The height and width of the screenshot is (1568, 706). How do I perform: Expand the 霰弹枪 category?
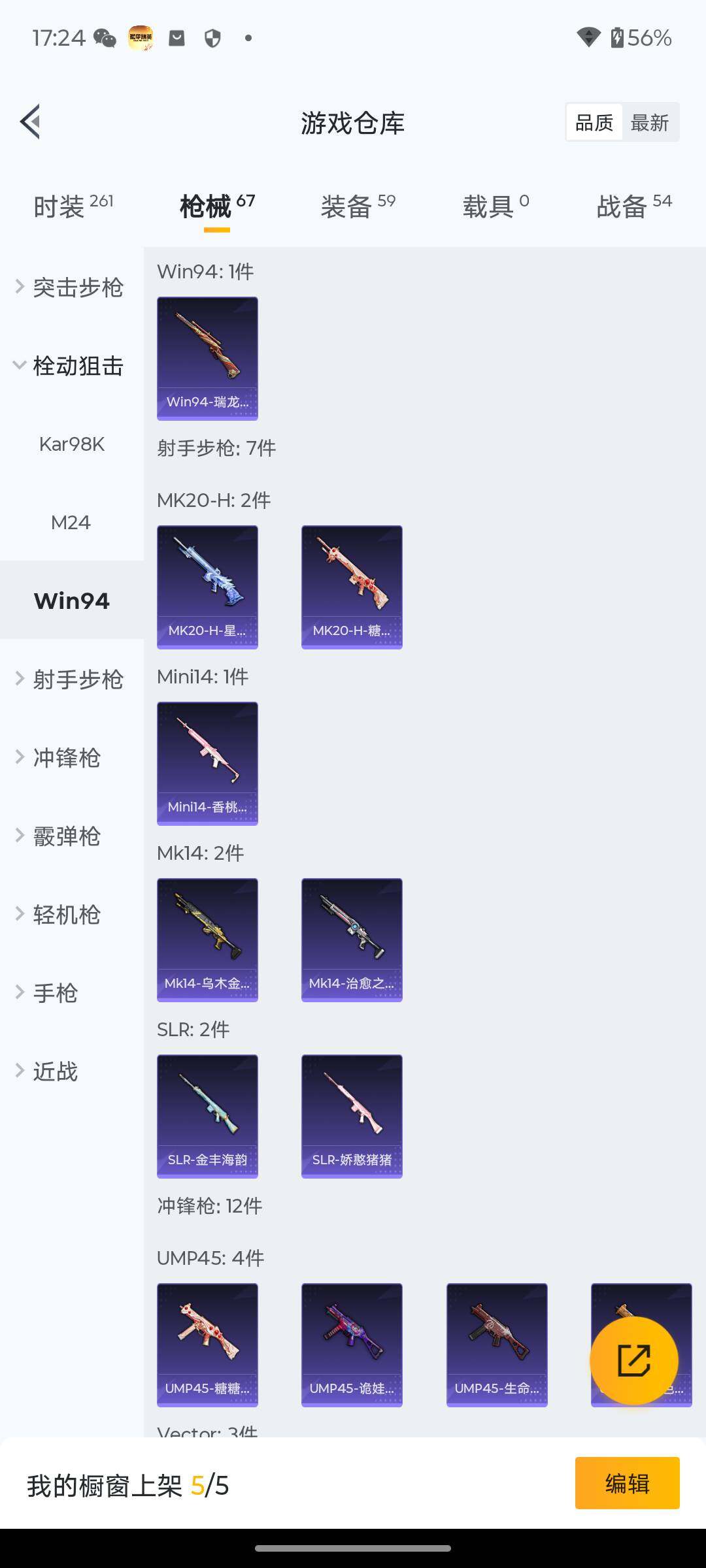pos(65,836)
